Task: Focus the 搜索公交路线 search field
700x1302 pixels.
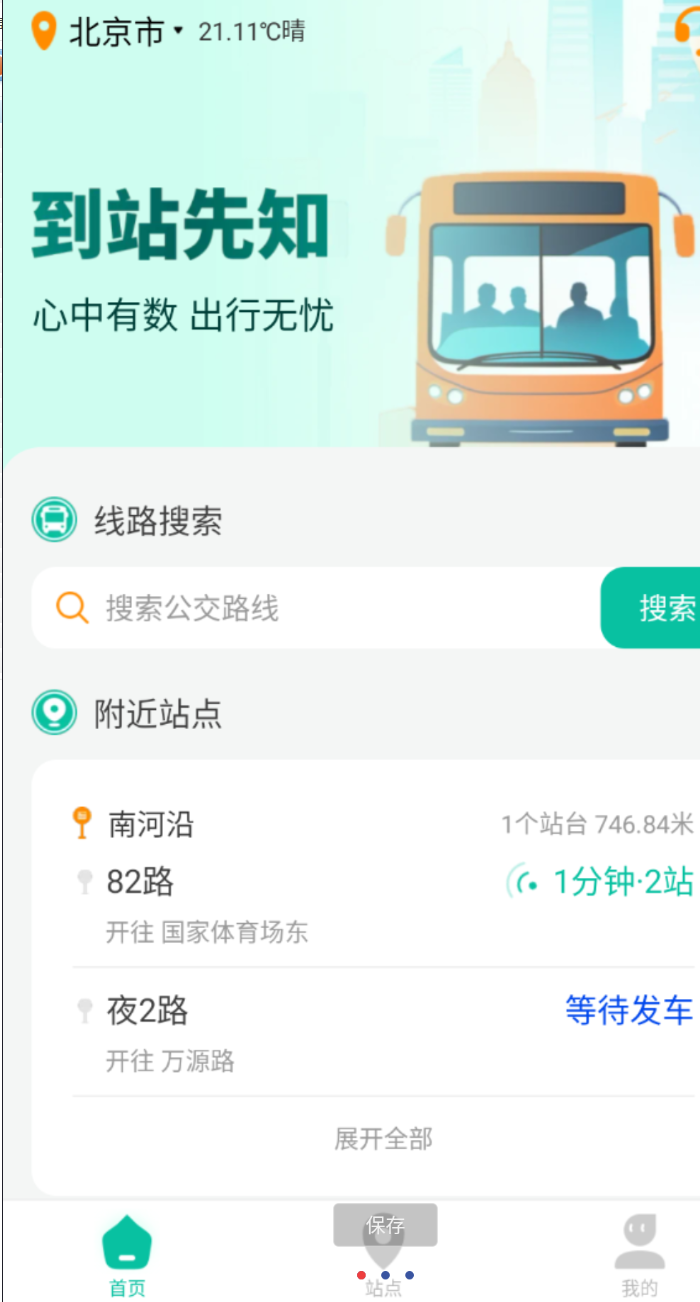Action: pyautogui.click(x=320, y=608)
